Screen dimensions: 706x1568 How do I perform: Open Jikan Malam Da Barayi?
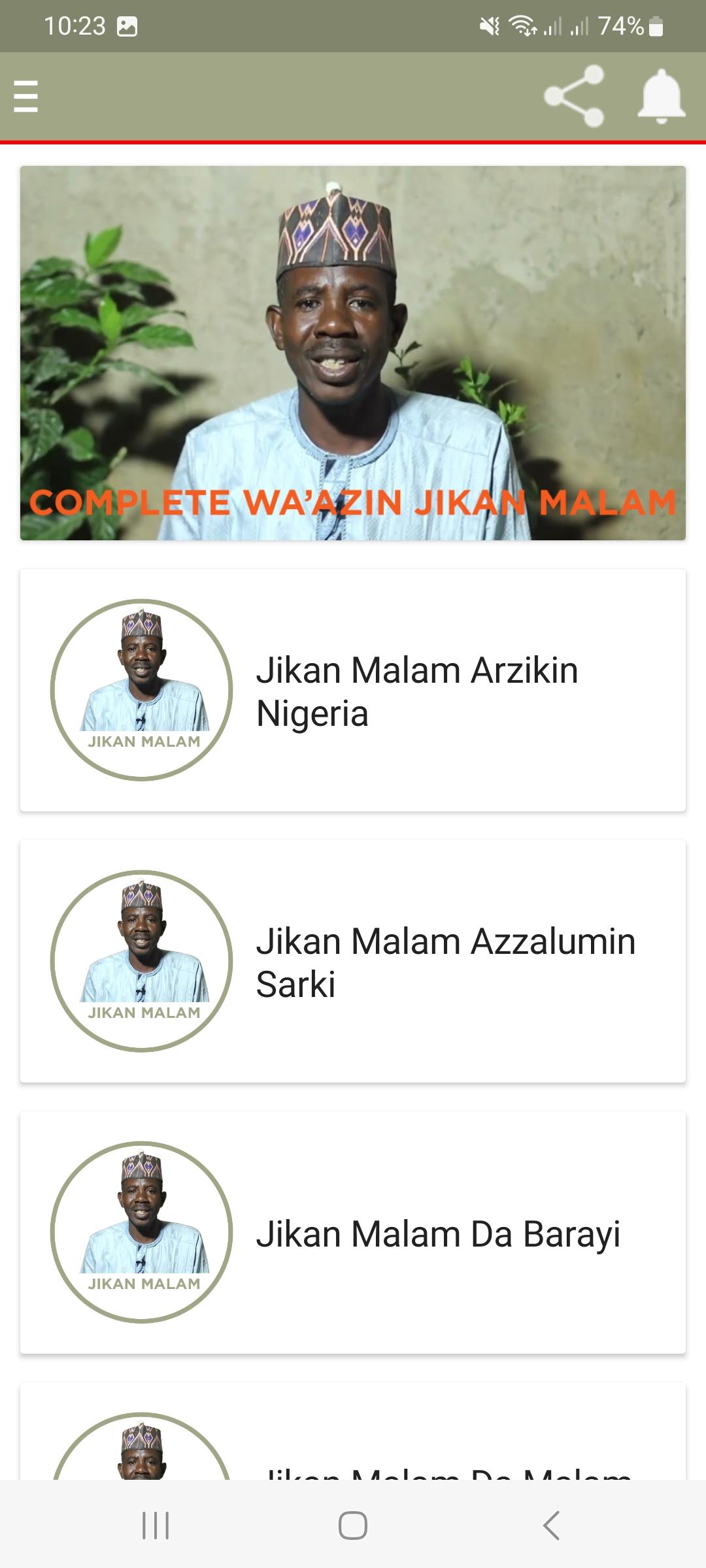pyautogui.click(x=353, y=1232)
